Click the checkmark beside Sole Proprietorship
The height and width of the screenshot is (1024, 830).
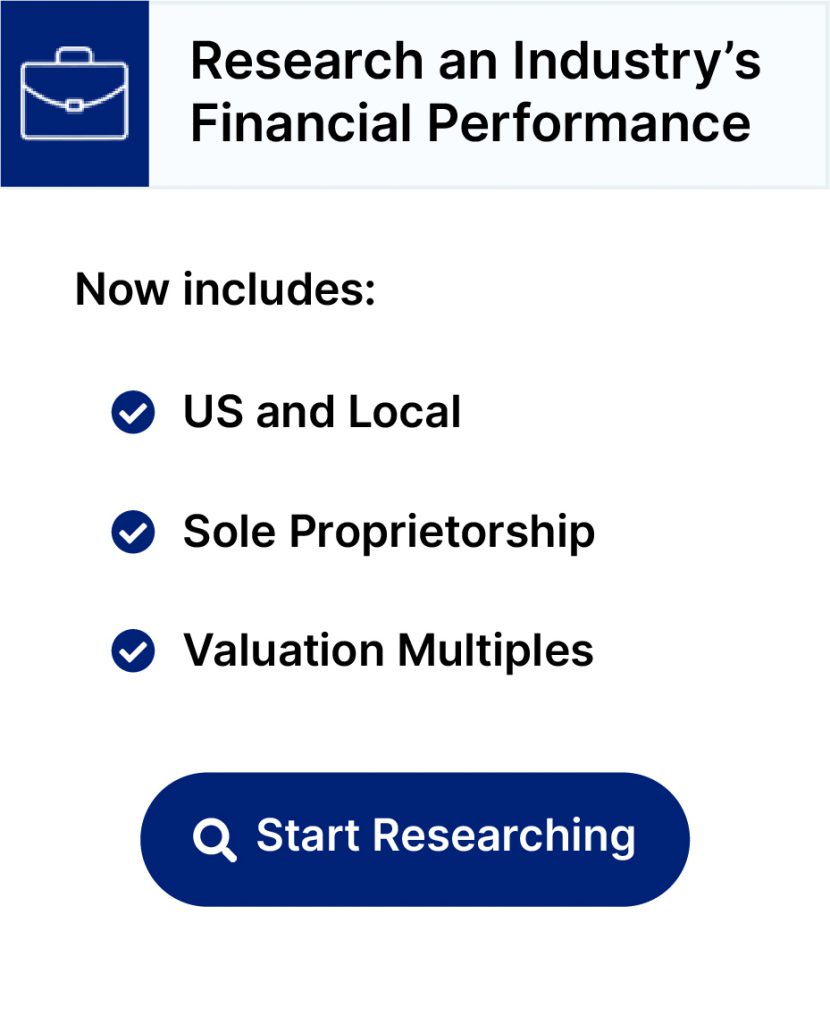click(x=131, y=531)
